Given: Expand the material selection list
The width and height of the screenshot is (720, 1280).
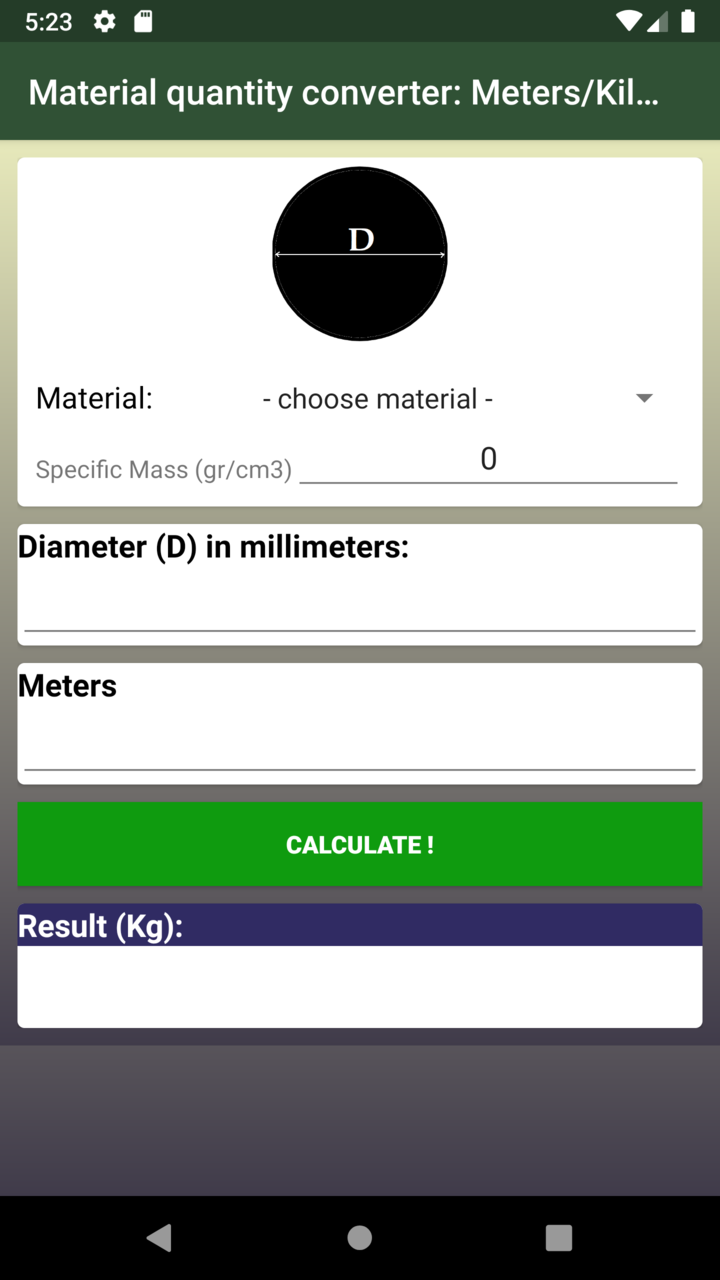Looking at the screenshot, I should pyautogui.click(x=450, y=398).
